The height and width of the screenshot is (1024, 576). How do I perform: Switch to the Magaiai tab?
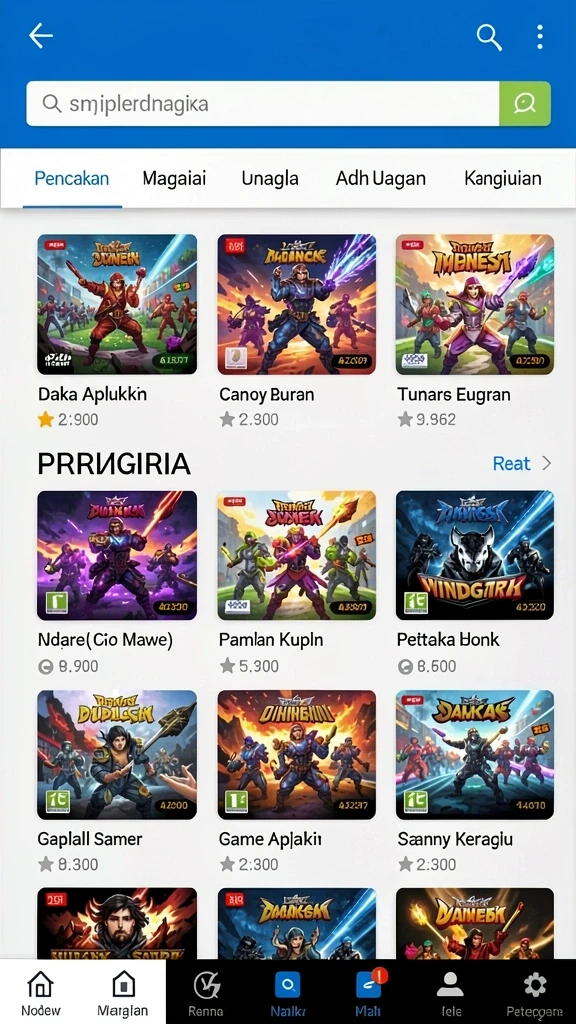[x=174, y=178]
